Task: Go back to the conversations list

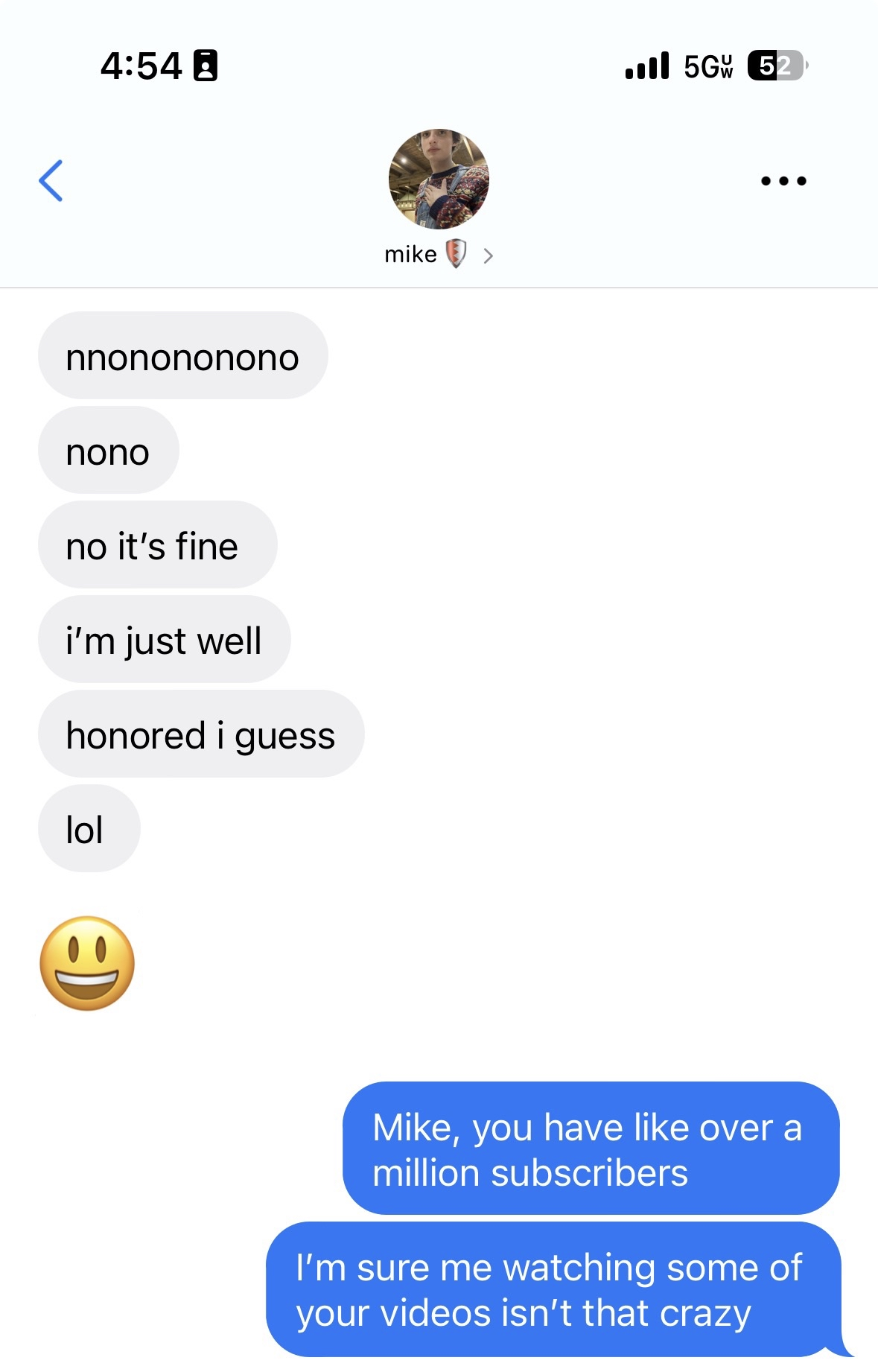Action: (51, 181)
